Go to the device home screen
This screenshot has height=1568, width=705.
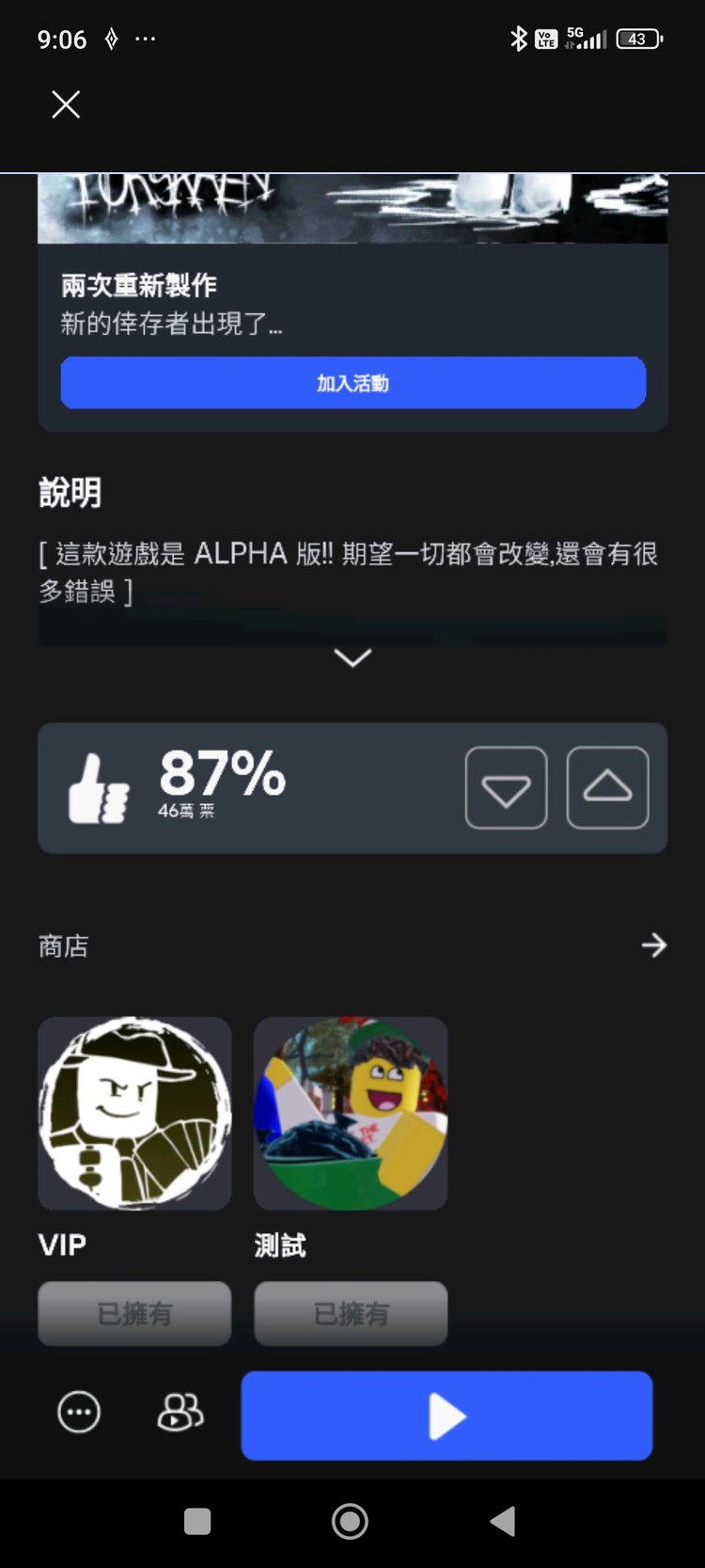pos(350,1521)
